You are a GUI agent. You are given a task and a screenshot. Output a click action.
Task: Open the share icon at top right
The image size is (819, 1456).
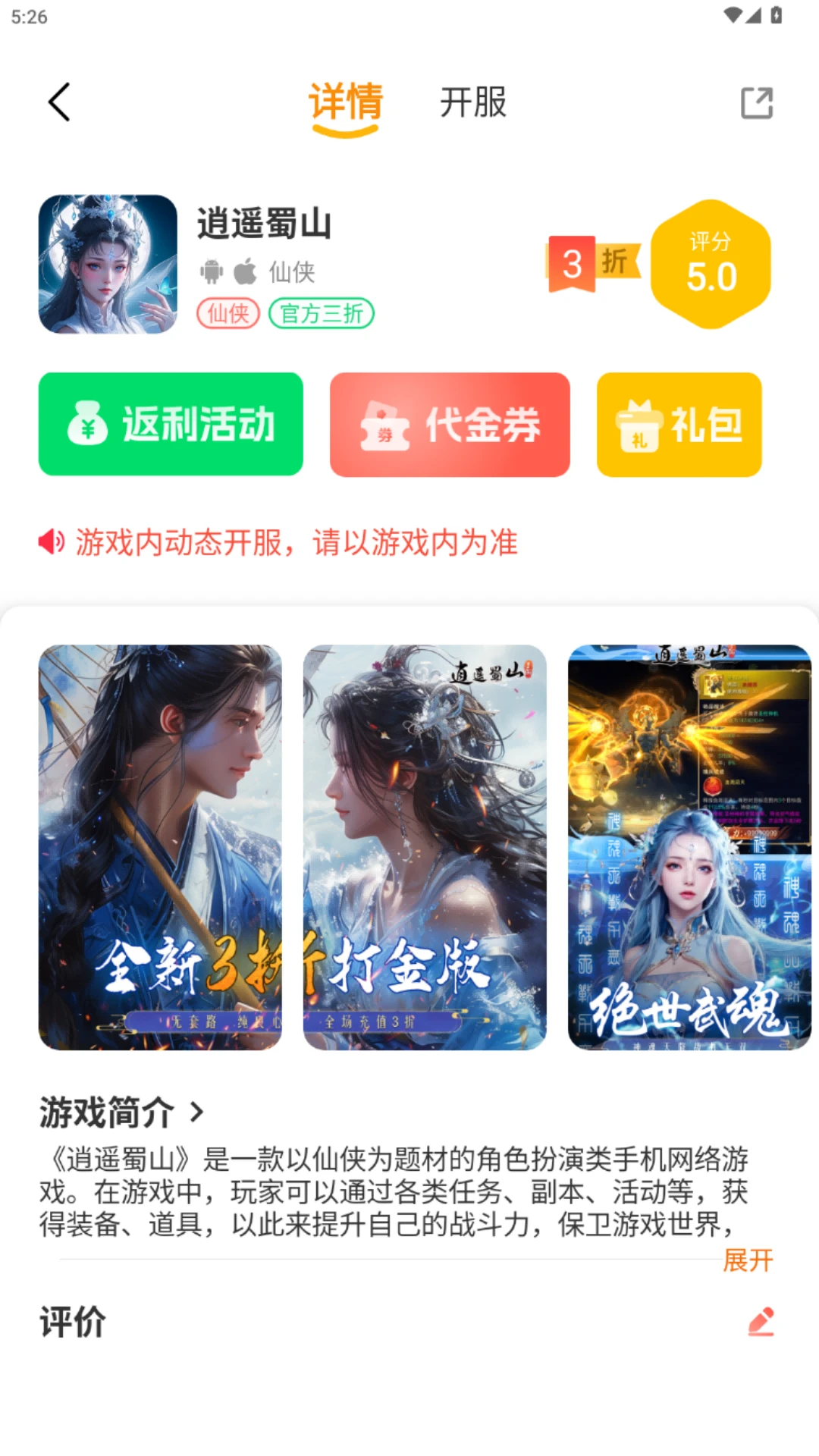755,104
